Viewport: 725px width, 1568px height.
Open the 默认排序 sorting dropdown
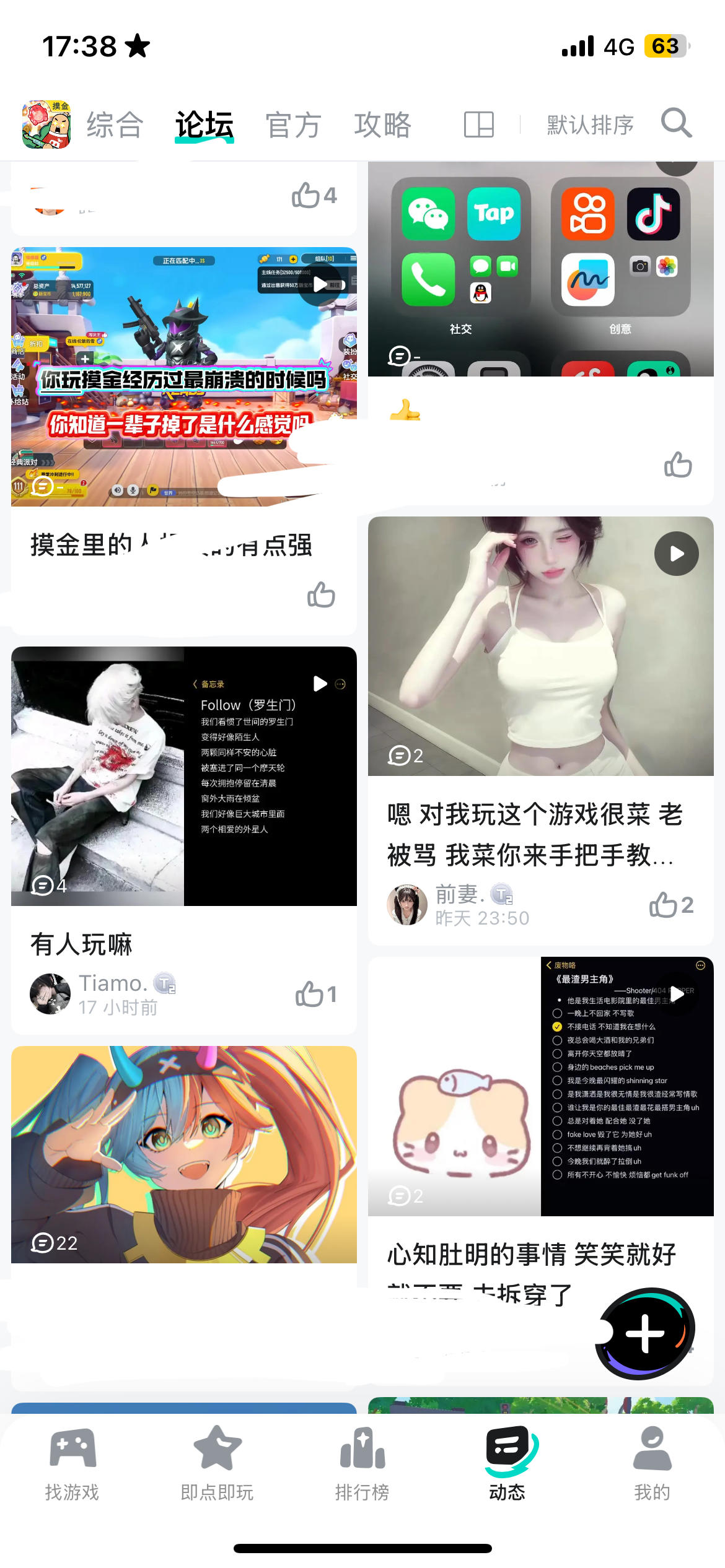pyautogui.click(x=587, y=124)
